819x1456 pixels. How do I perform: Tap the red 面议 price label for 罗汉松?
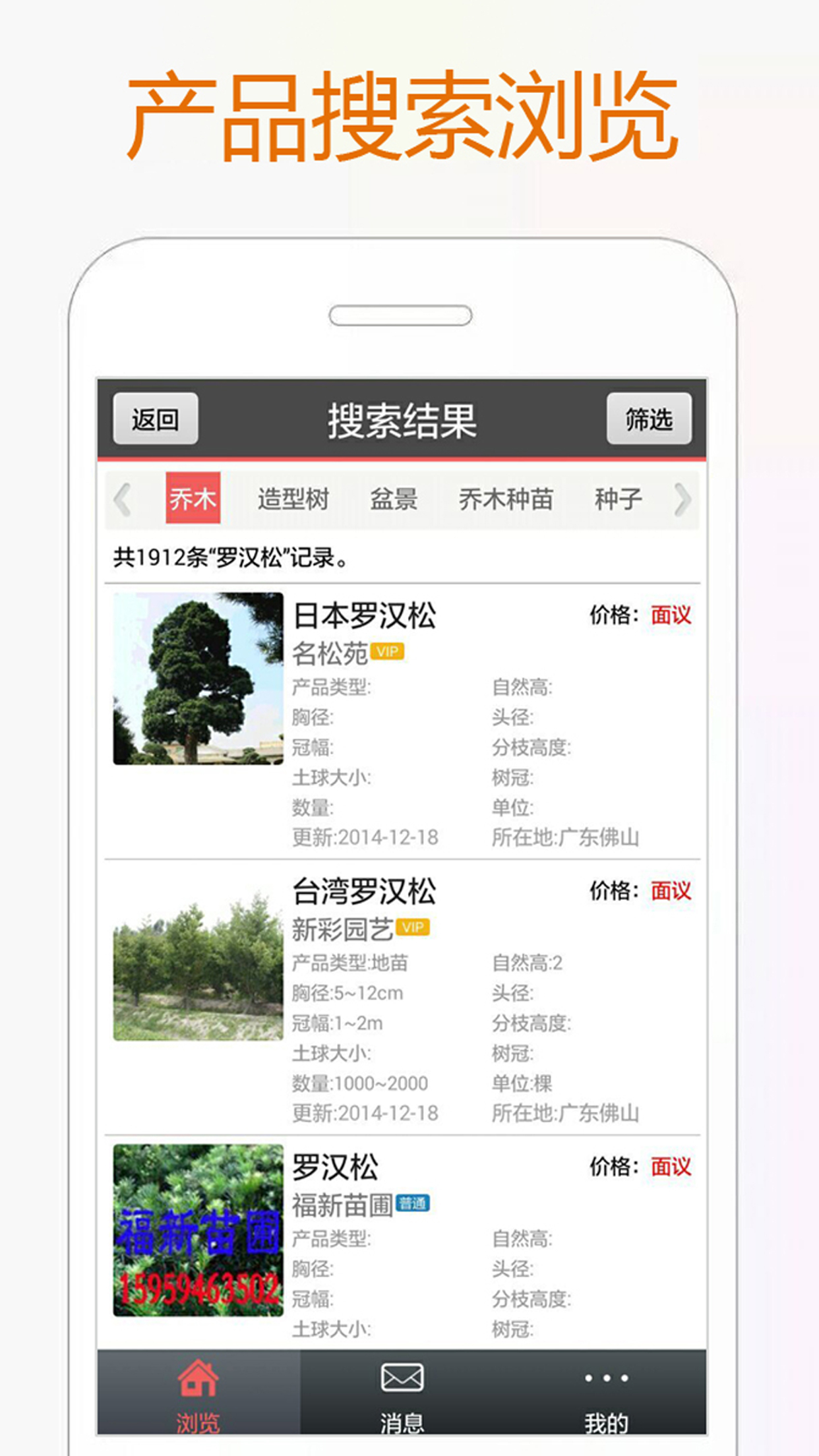tap(670, 1166)
